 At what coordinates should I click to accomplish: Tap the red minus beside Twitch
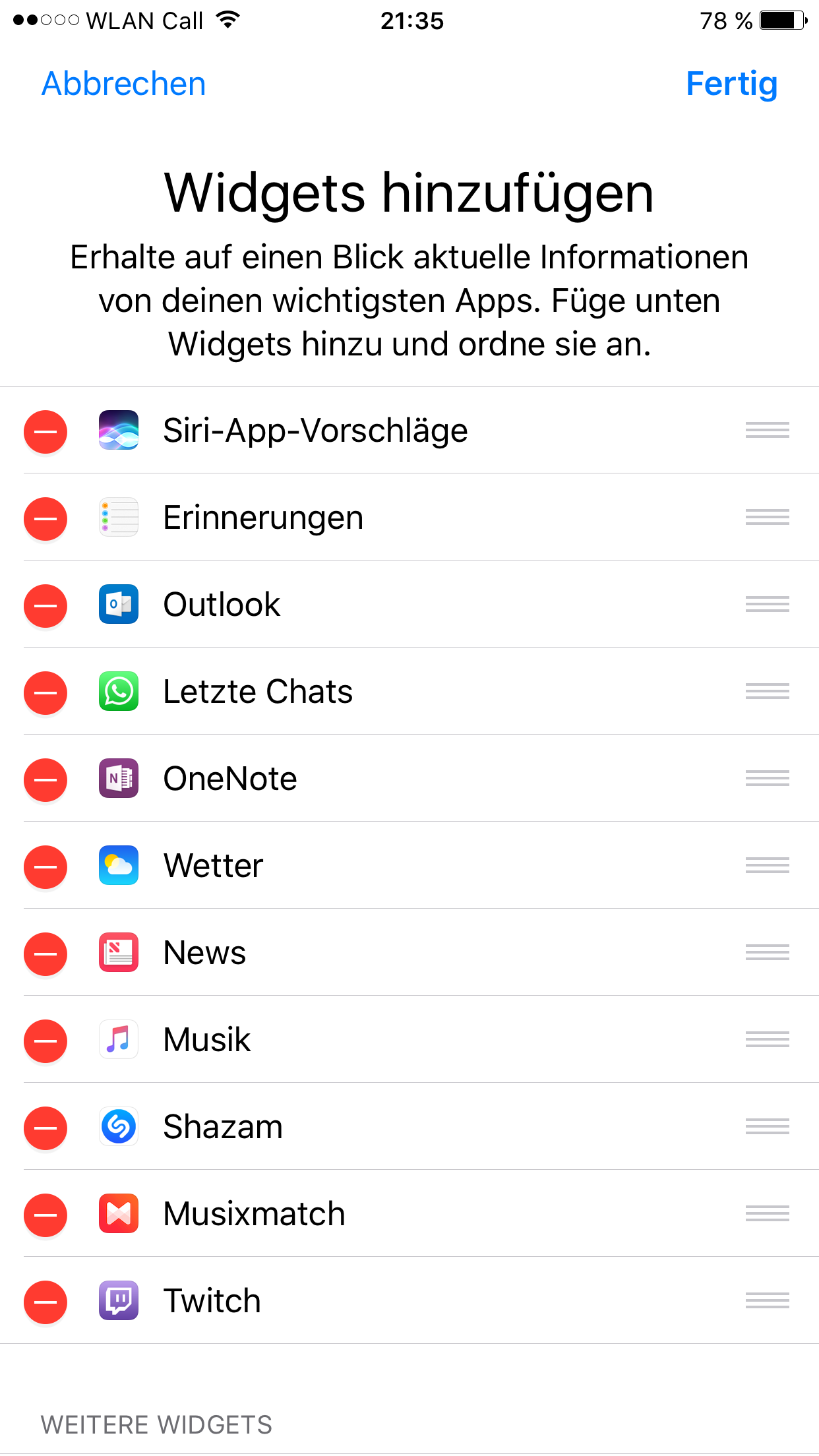[45, 1302]
